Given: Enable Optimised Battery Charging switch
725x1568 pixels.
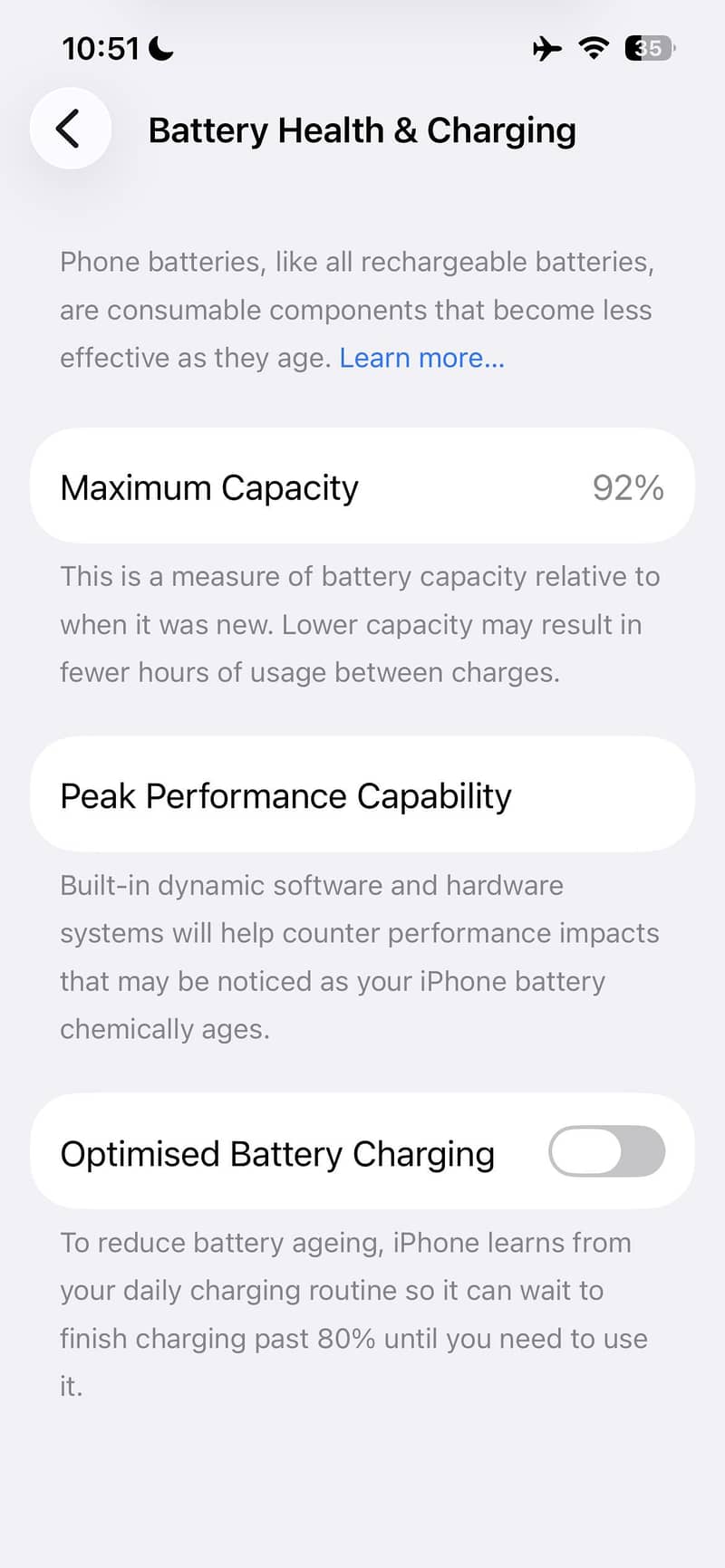Looking at the screenshot, I should click(x=606, y=1151).
